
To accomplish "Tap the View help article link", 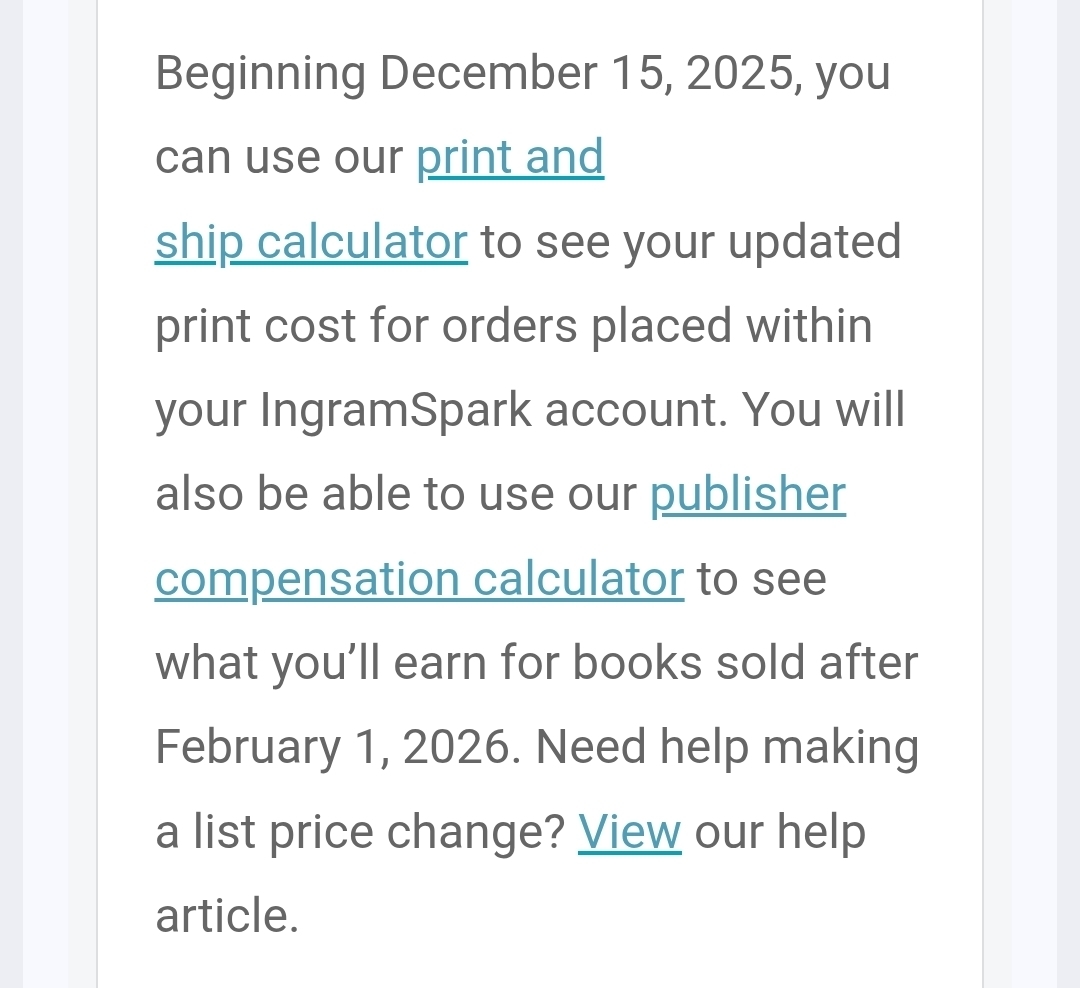I will (x=629, y=832).
